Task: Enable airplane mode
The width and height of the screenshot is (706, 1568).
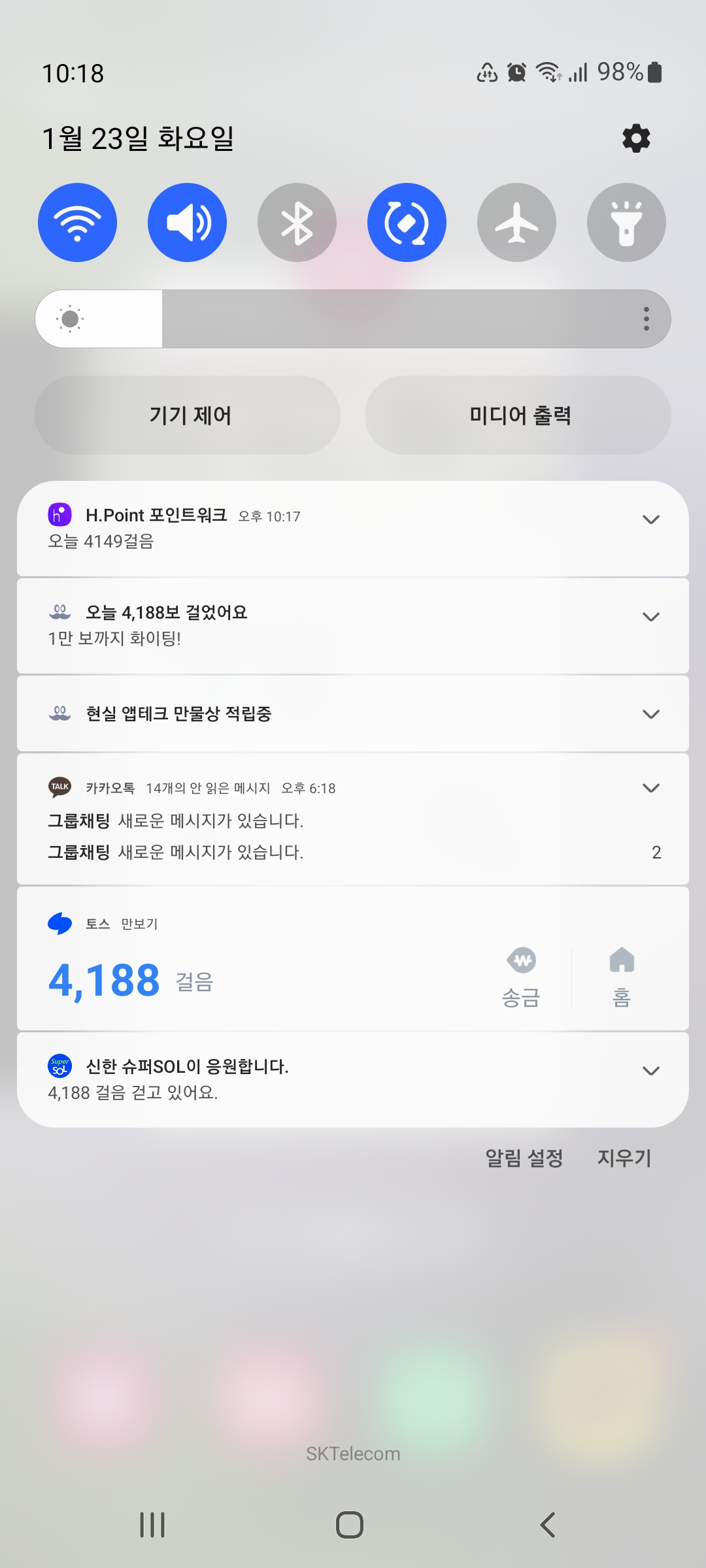Action: pos(516,223)
